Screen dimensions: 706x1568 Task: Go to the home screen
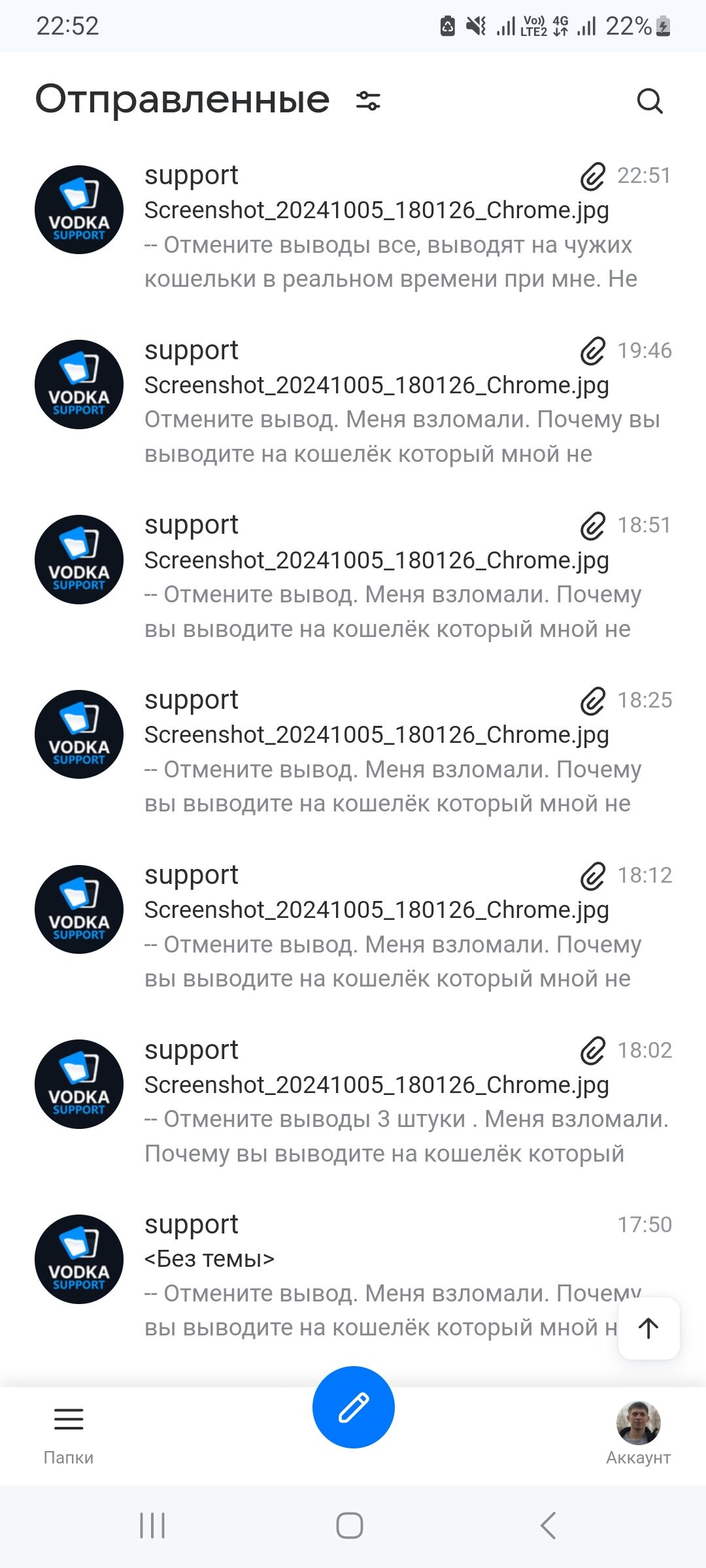pos(350,1526)
